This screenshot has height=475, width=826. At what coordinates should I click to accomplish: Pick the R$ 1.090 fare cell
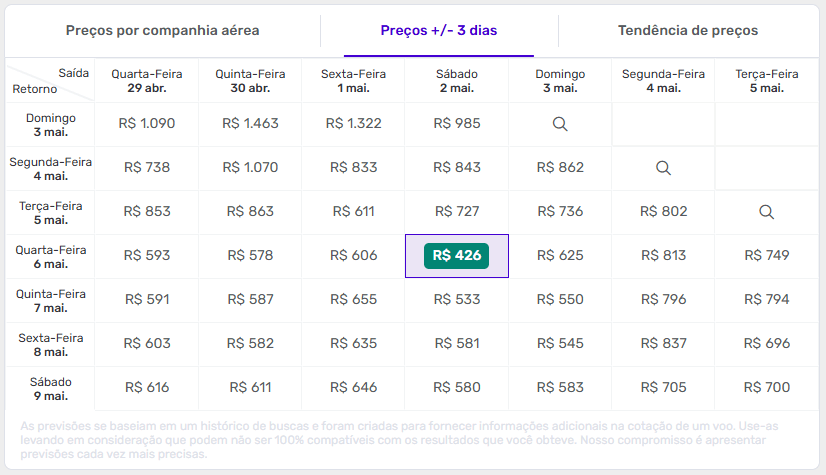click(x=147, y=124)
